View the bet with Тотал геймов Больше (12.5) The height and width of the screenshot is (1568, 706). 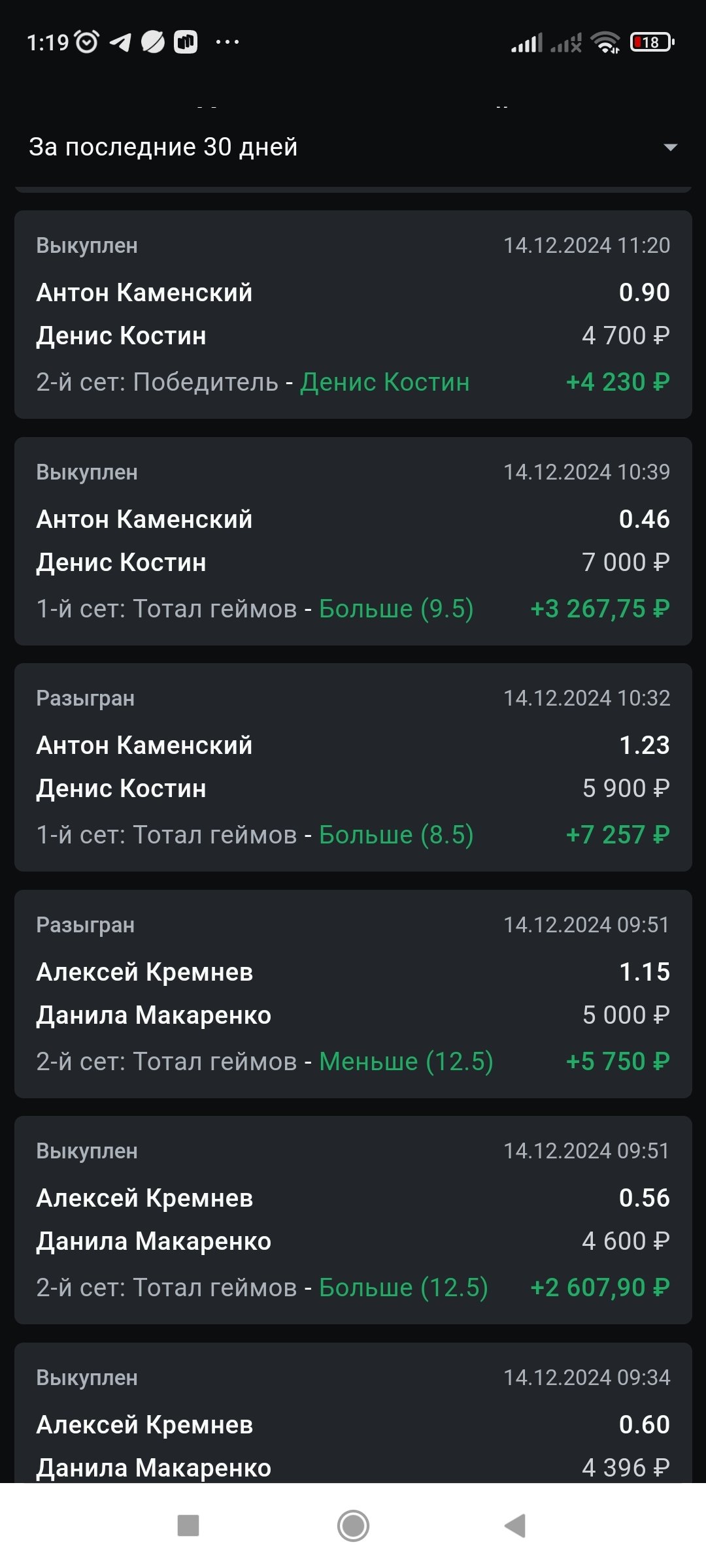point(353,1220)
